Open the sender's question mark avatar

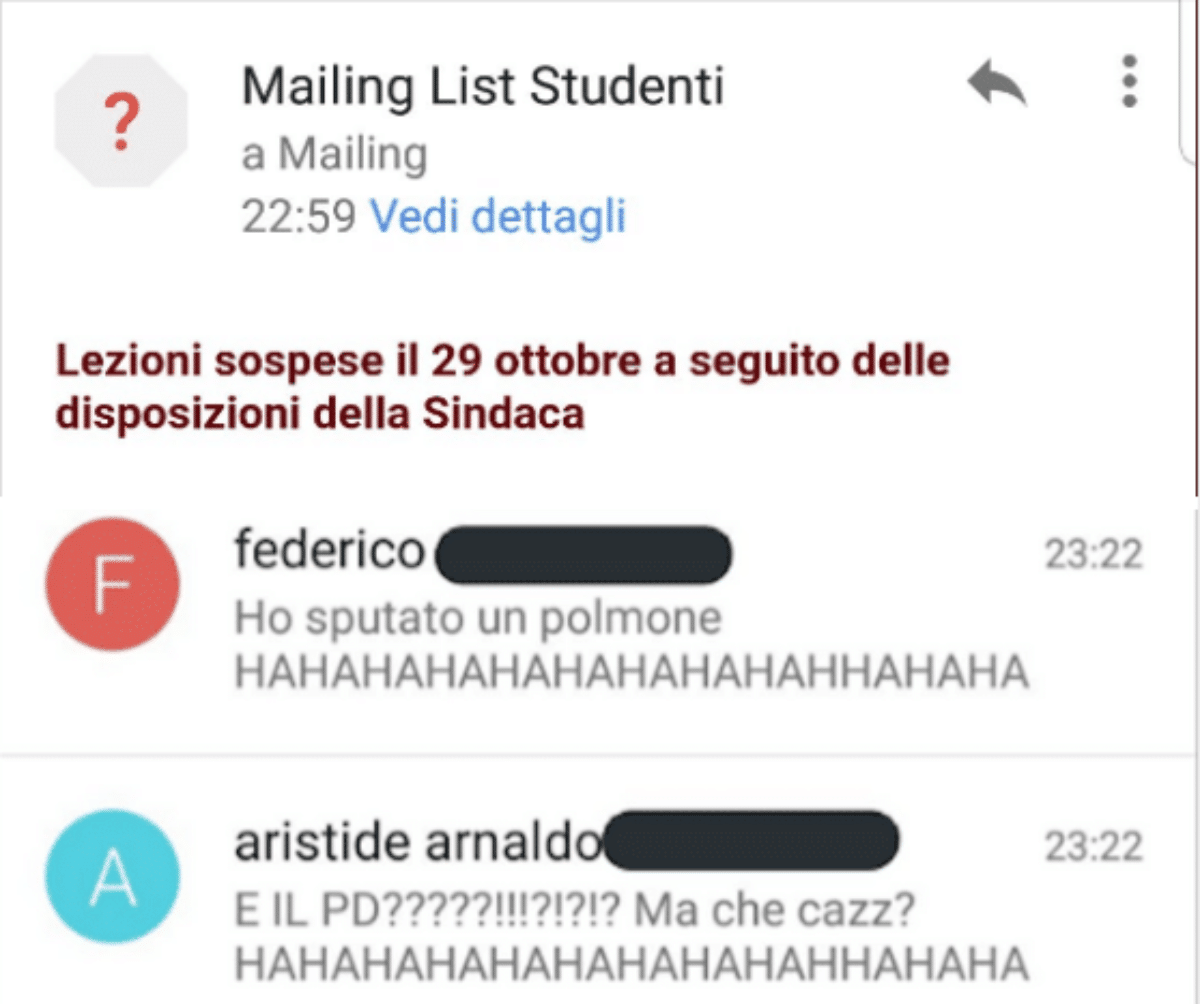[x=121, y=122]
